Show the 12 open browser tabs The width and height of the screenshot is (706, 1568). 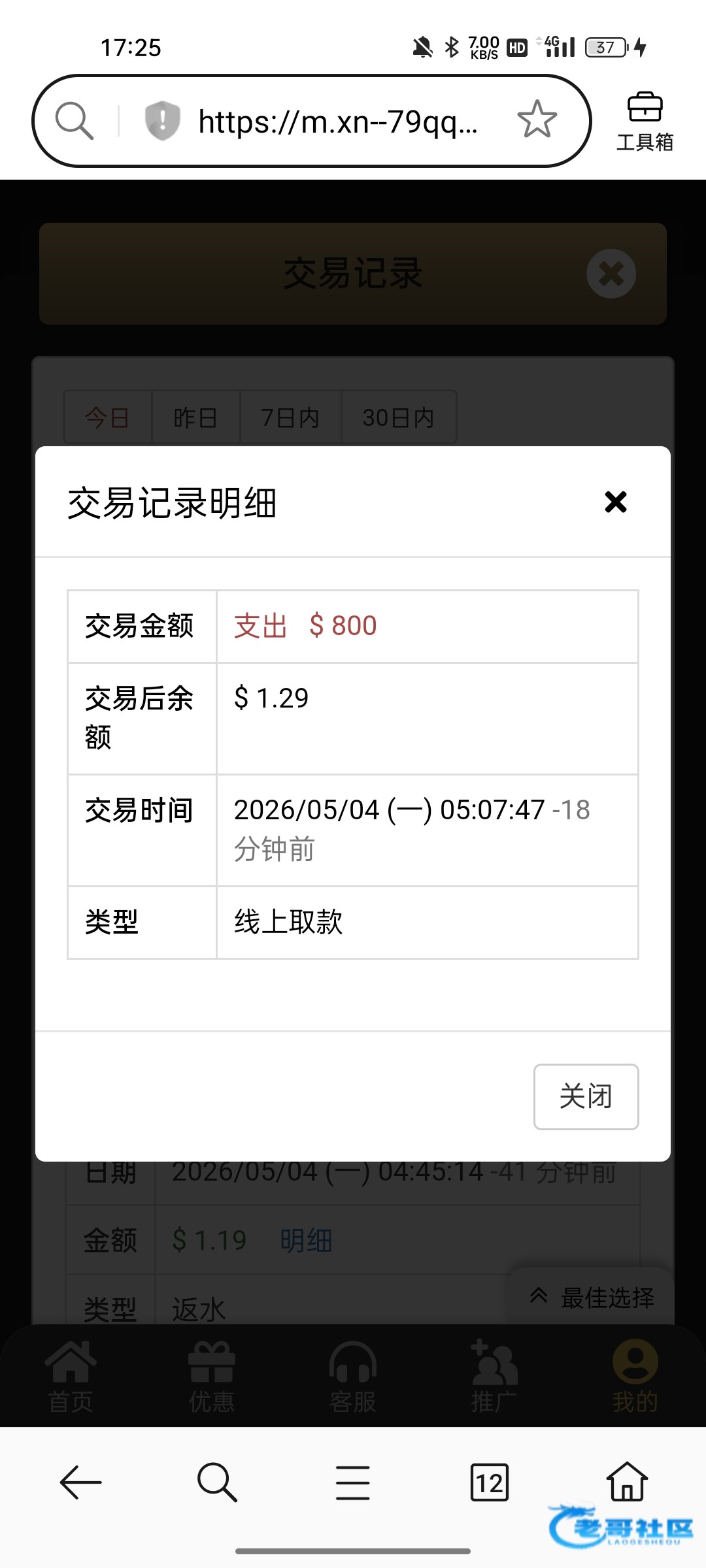489,1482
